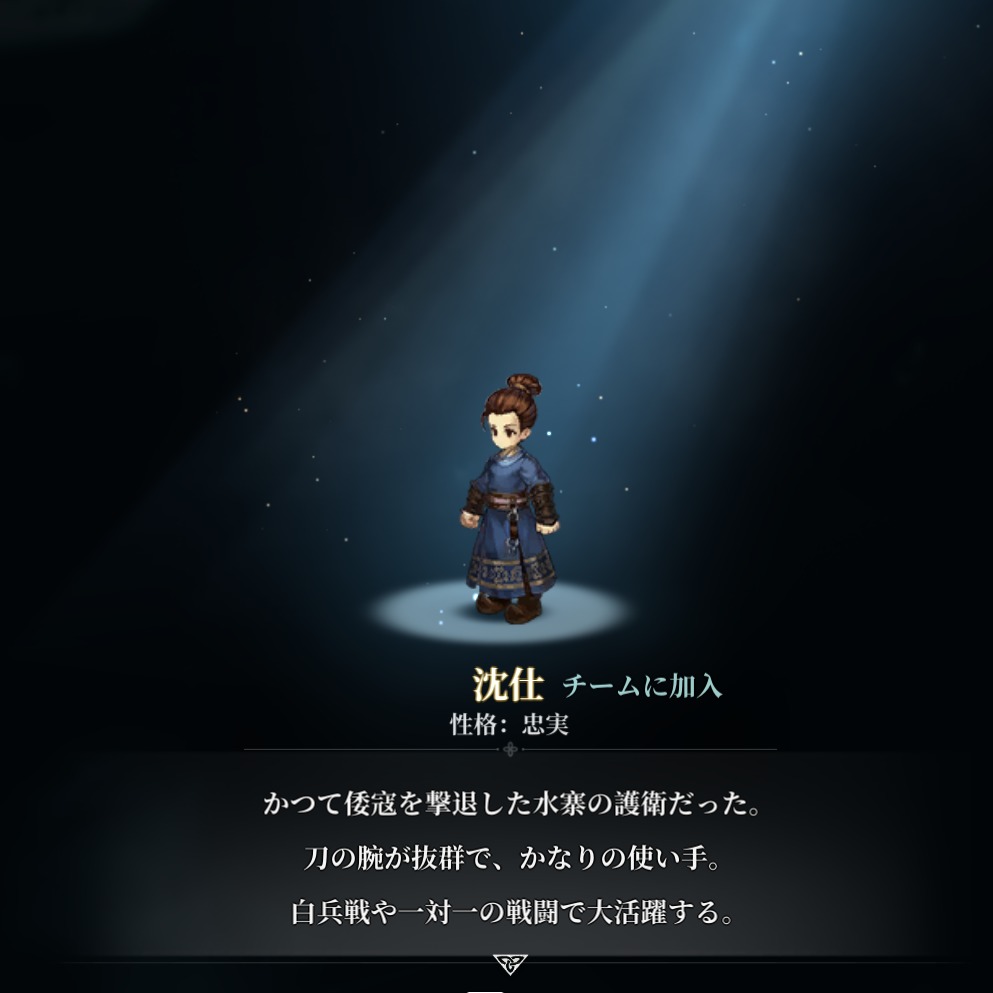The height and width of the screenshot is (993, 993).
Task: Tap the continue arrow below the dialogue
Action: [509, 964]
